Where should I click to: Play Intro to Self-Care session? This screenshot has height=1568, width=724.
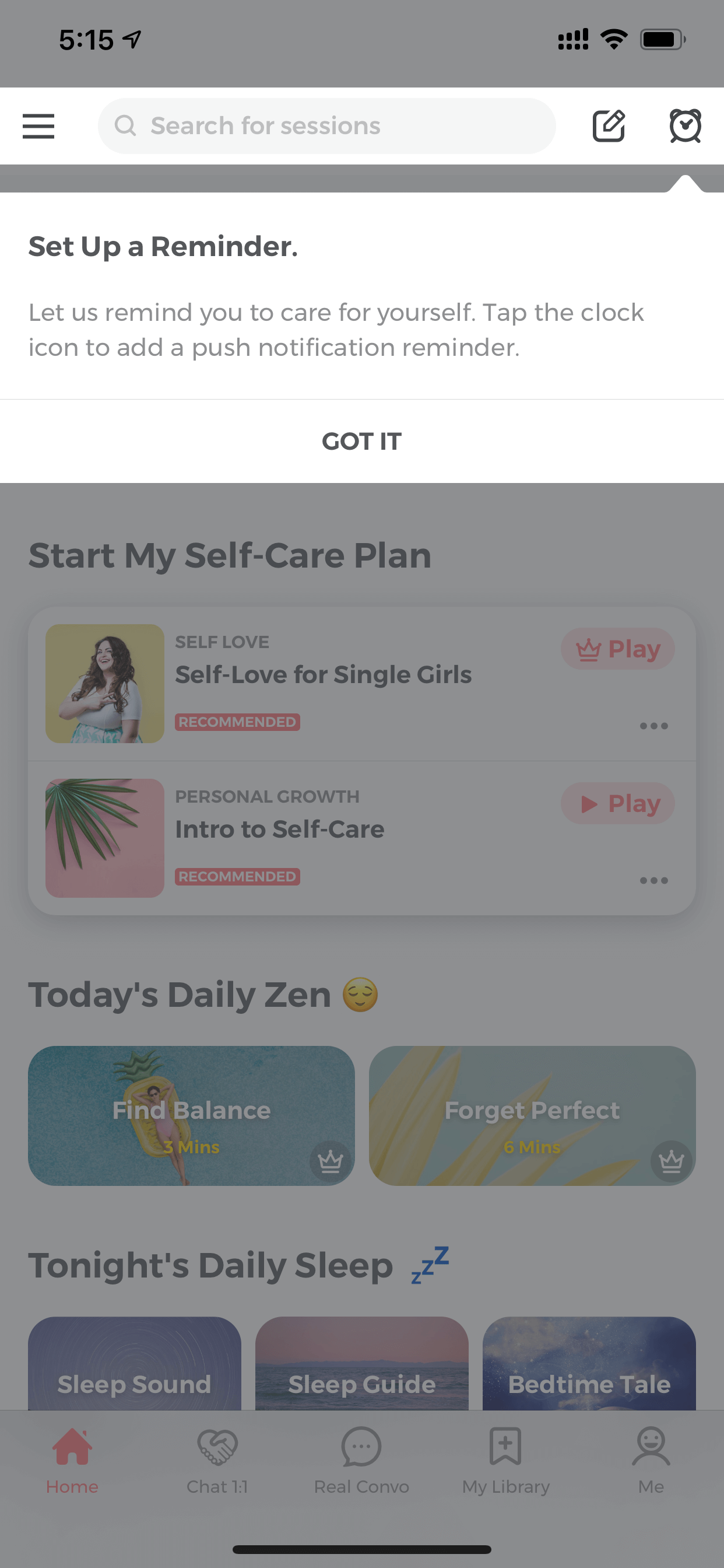[617, 803]
